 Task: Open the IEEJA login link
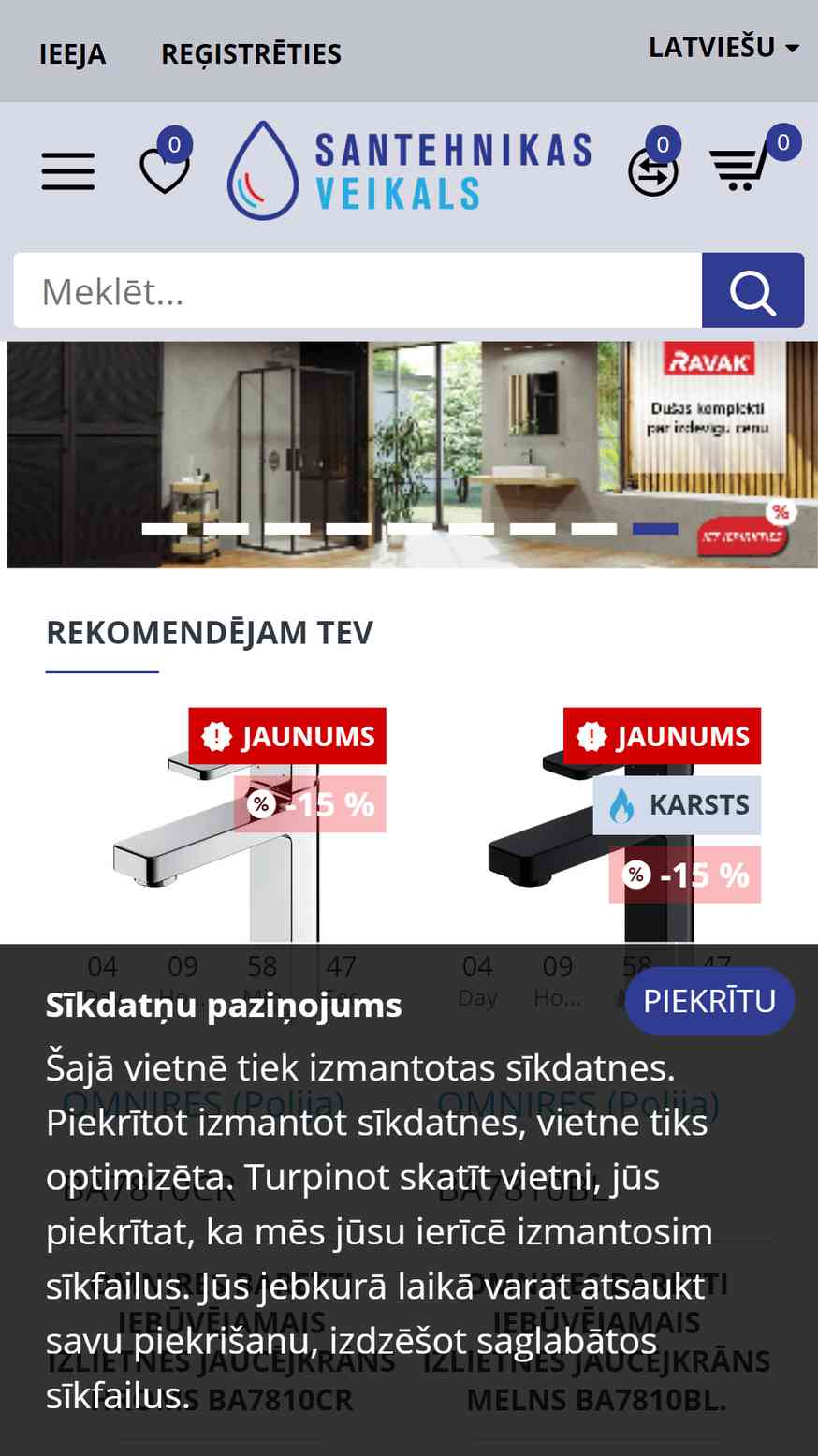click(72, 53)
